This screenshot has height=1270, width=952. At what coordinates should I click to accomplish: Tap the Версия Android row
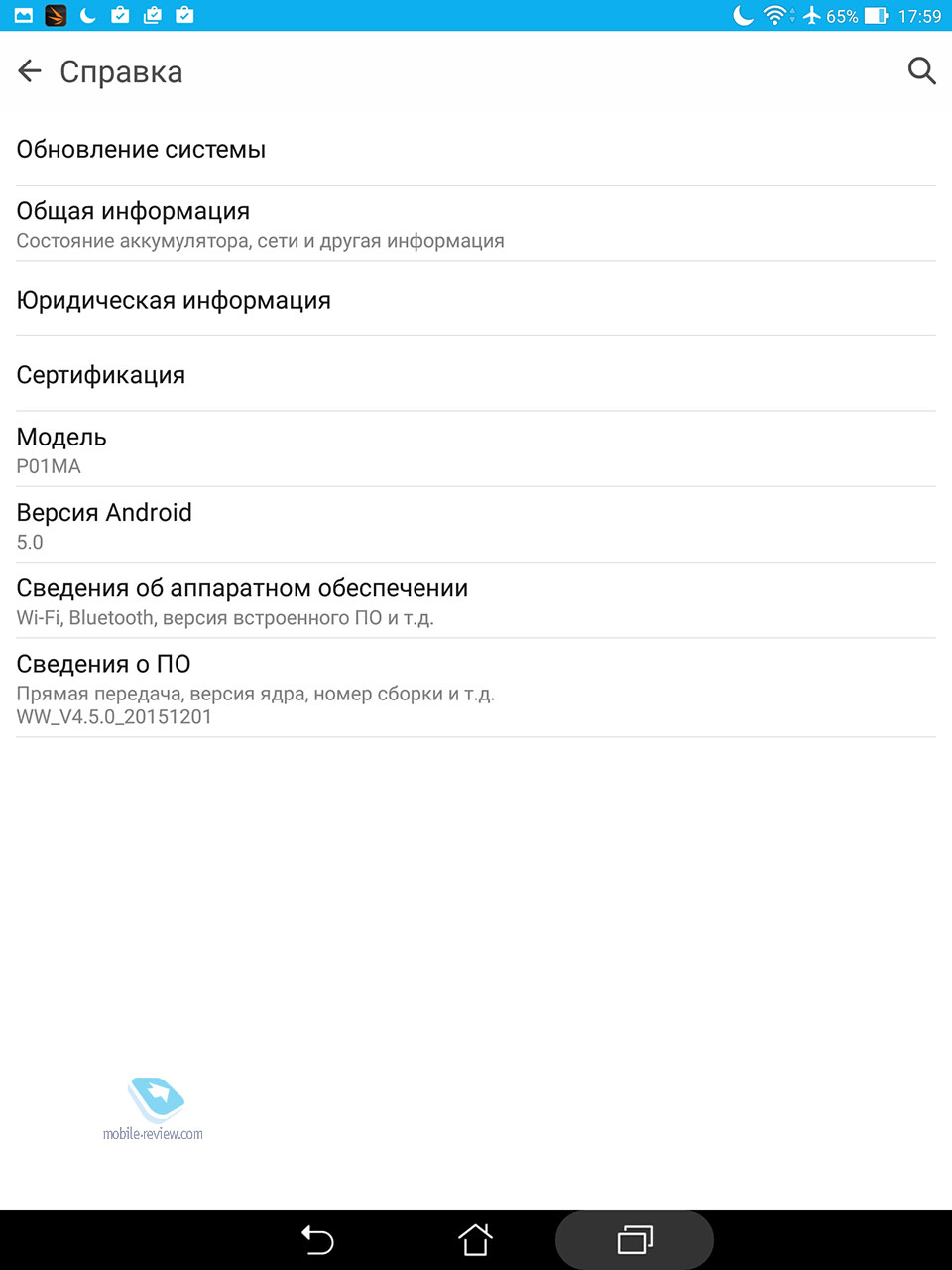pyautogui.click(x=476, y=525)
